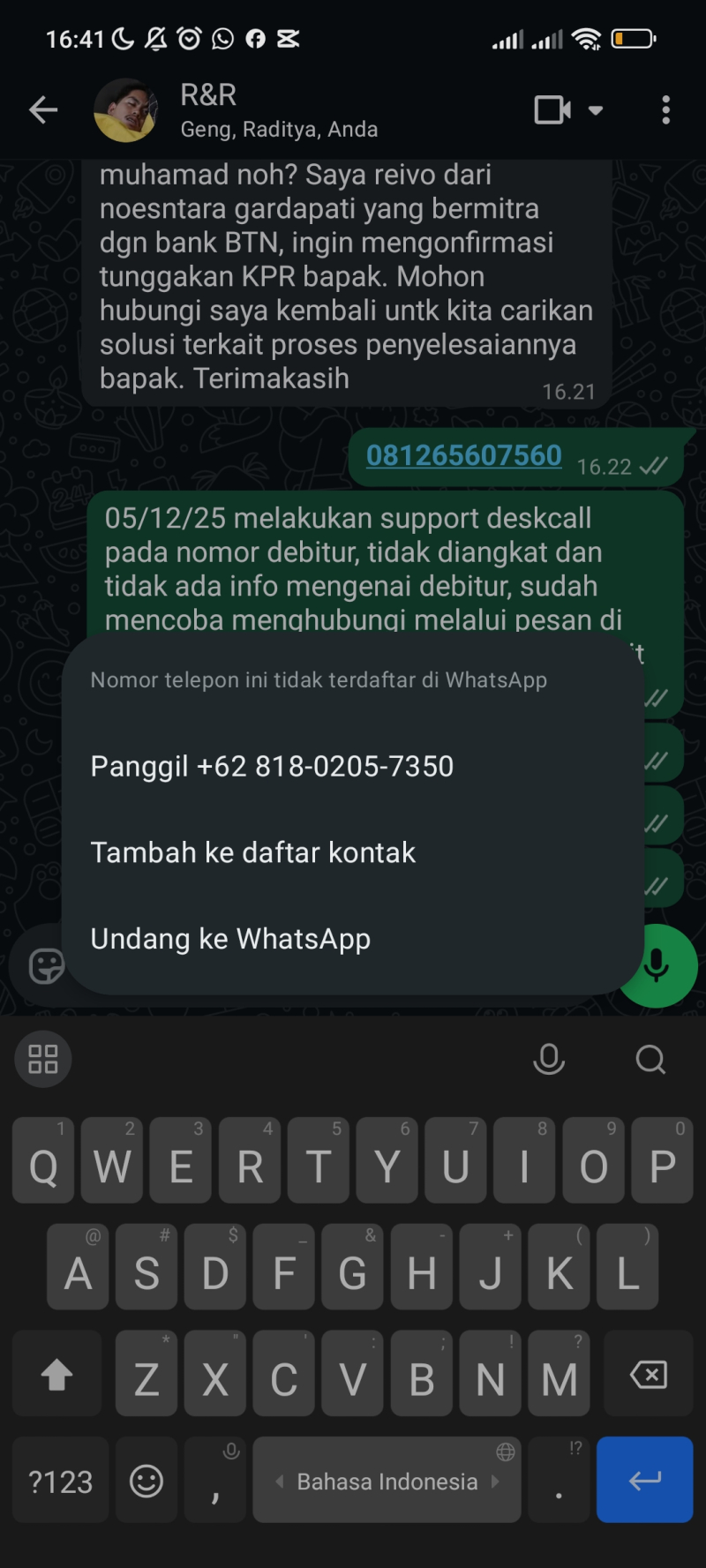The height and width of the screenshot is (1568, 706).
Task: Select Undang ke WhatsApp
Action: point(230,939)
